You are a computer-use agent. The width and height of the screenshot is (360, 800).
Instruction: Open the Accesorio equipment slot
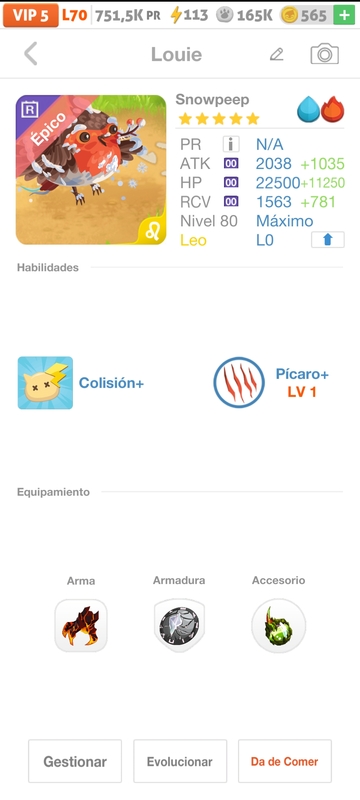pos(278,626)
